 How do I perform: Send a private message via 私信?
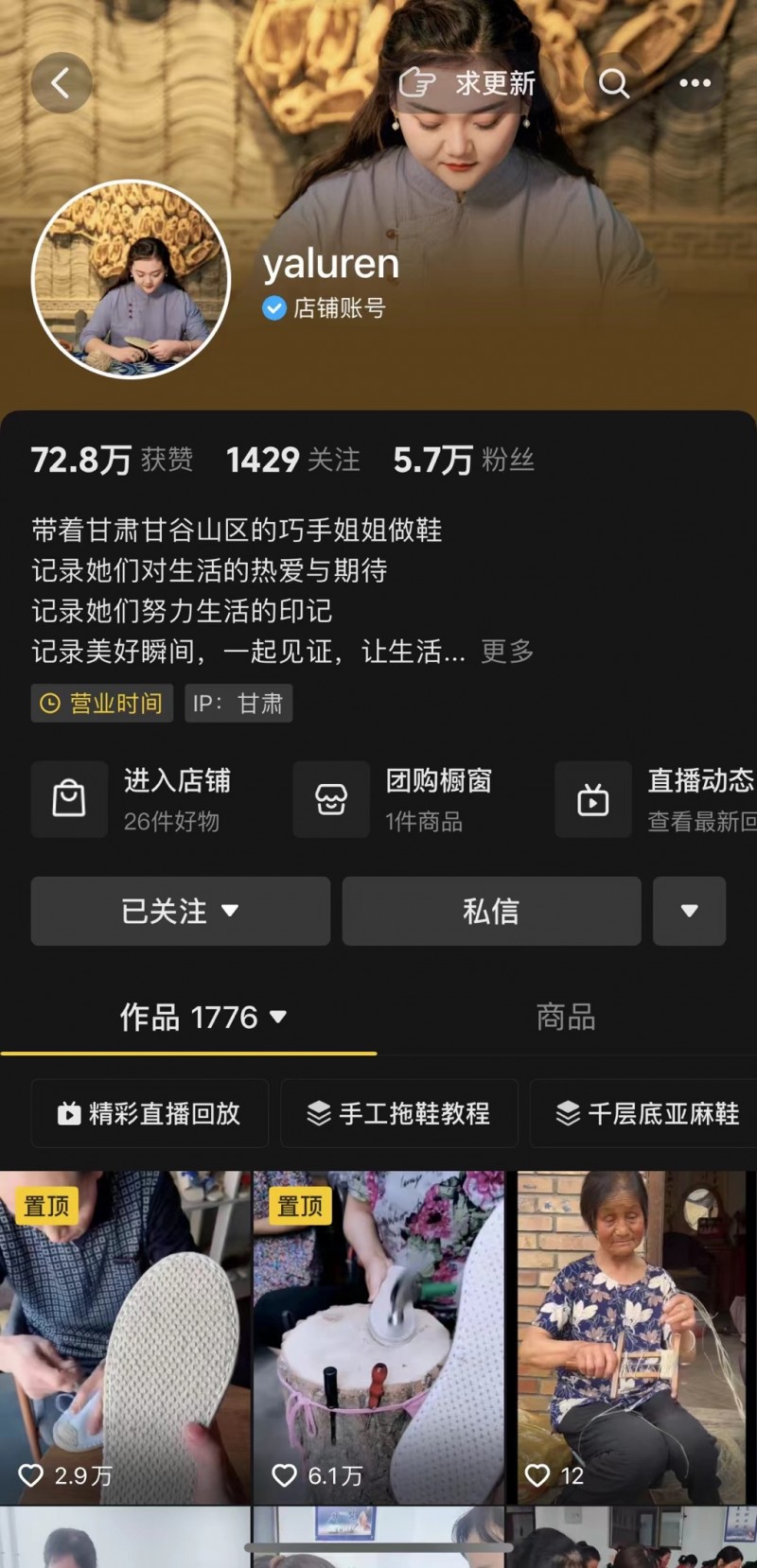click(x=491, y=912)
